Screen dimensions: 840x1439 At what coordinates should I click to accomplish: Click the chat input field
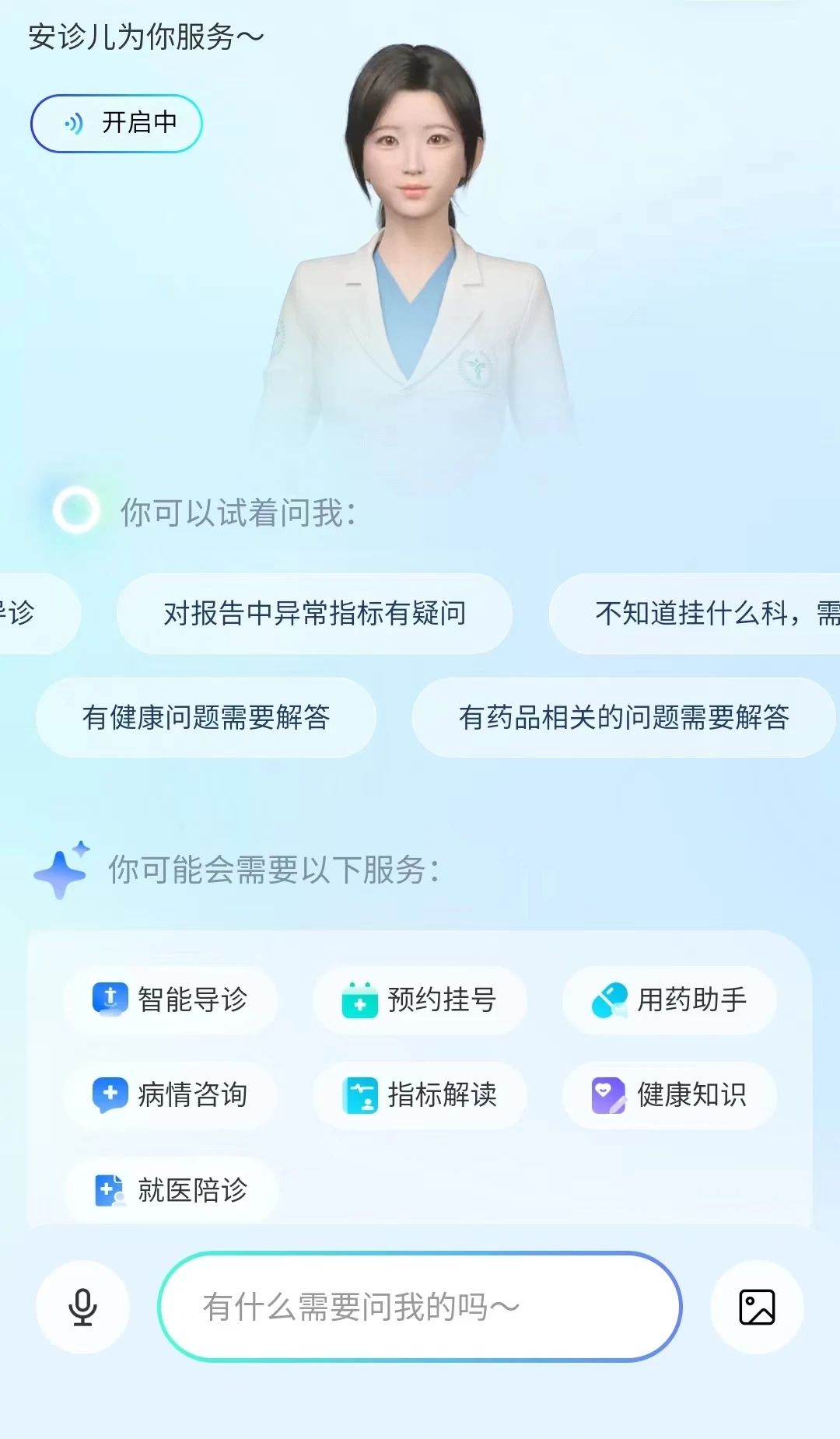tap(420, 1308)
